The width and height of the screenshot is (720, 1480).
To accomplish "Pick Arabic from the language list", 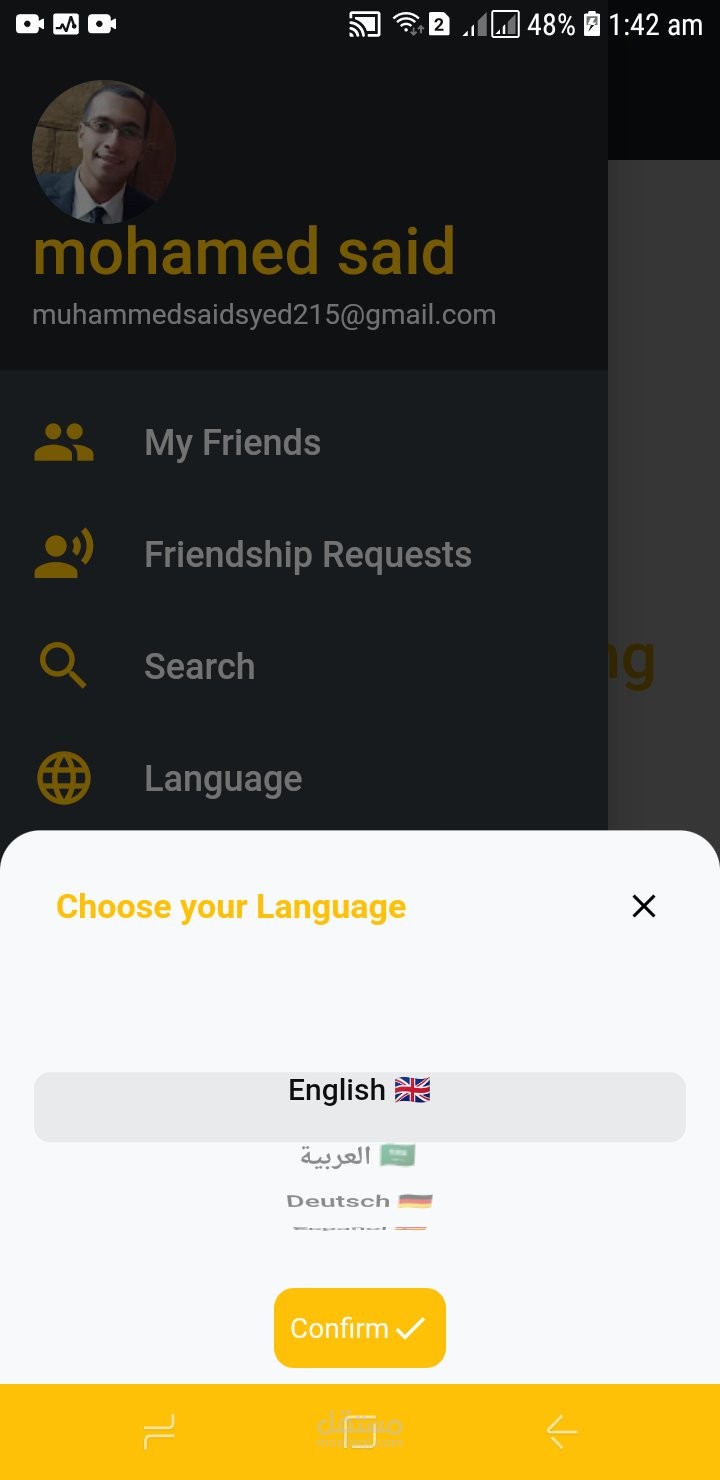I will click(x=358, y=1157).
